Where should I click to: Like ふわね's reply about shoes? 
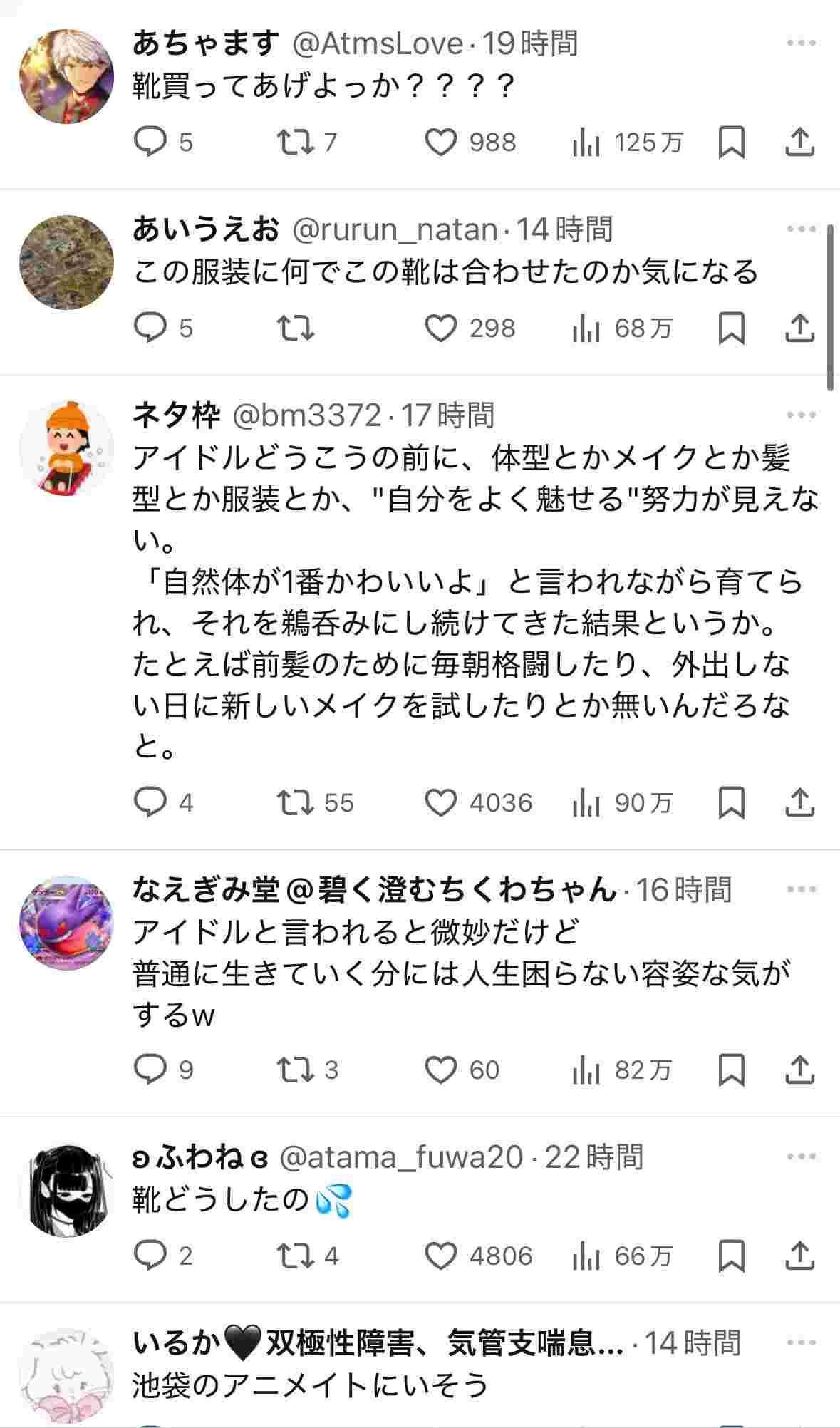coord(440,1255)
